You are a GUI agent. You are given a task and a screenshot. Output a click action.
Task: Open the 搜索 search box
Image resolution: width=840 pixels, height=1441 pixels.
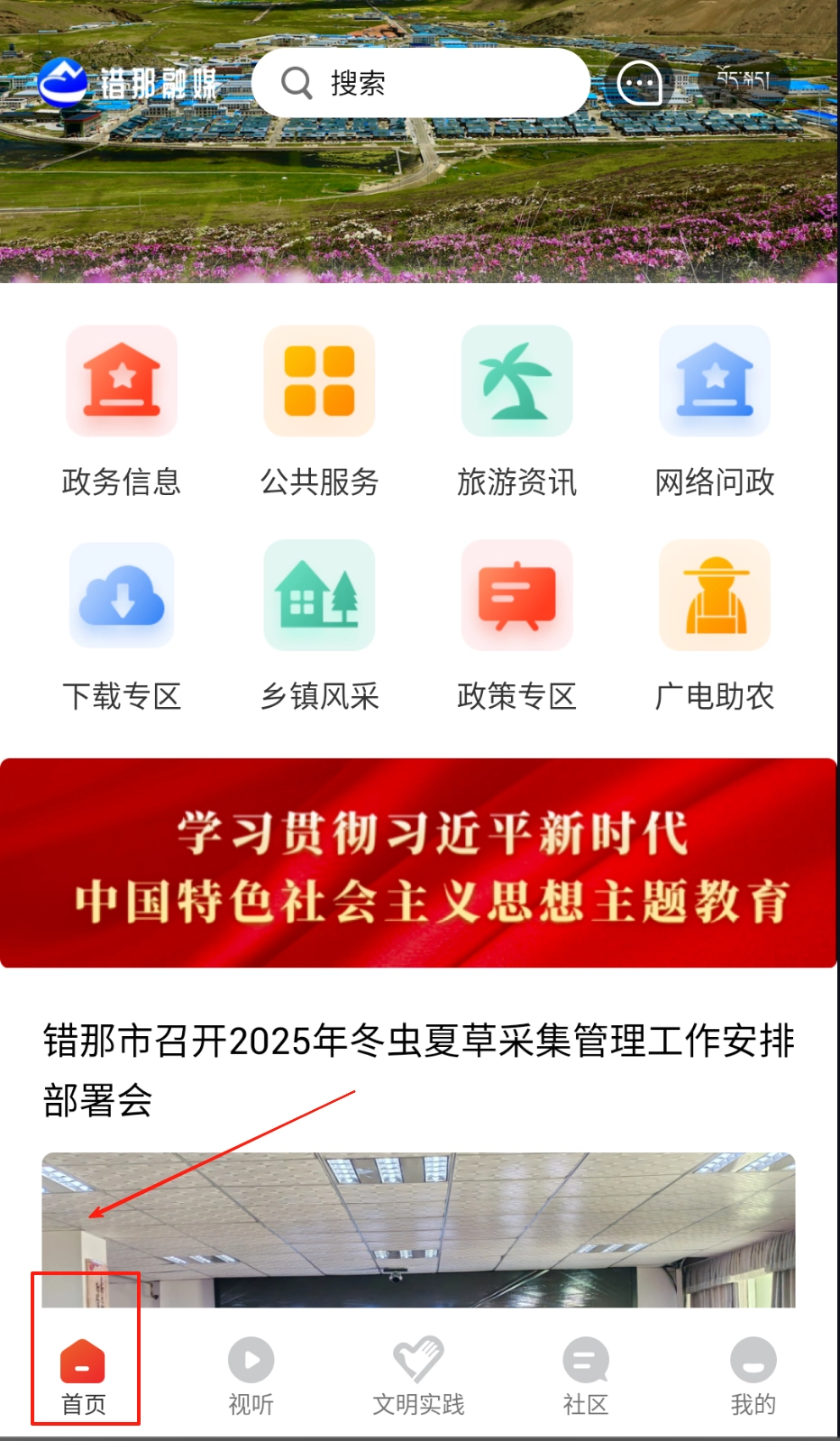click(x=420, y=83)
